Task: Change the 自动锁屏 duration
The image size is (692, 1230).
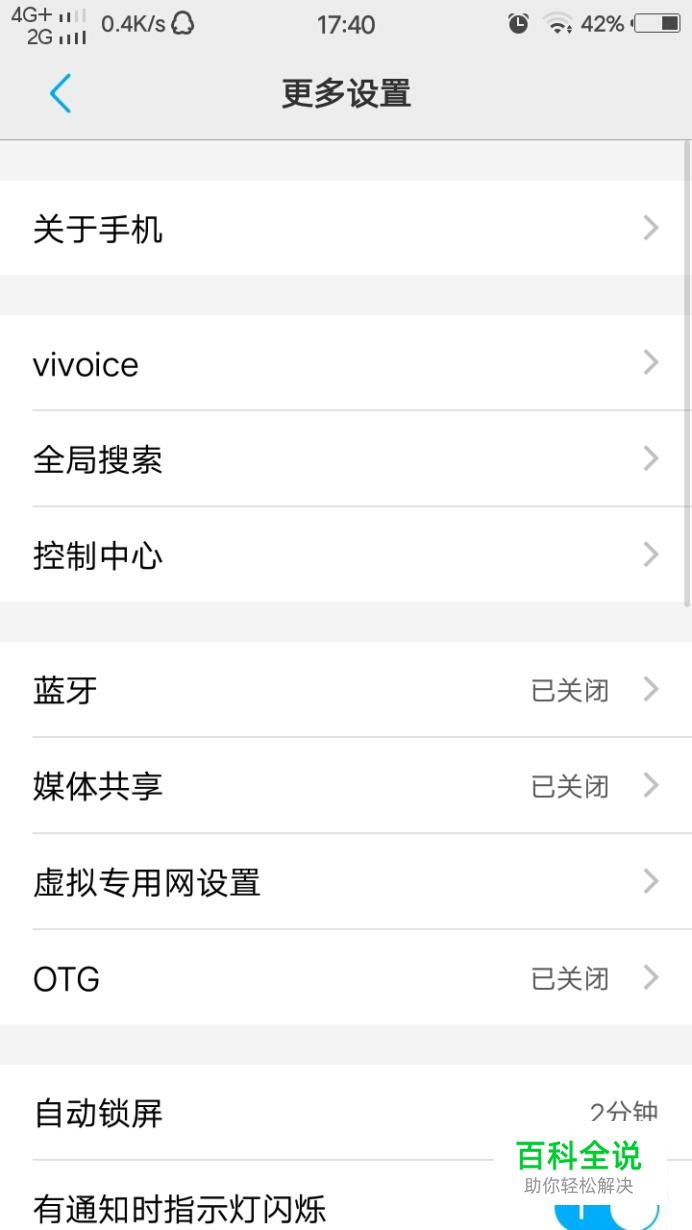Action: (x=345, y=1113)
